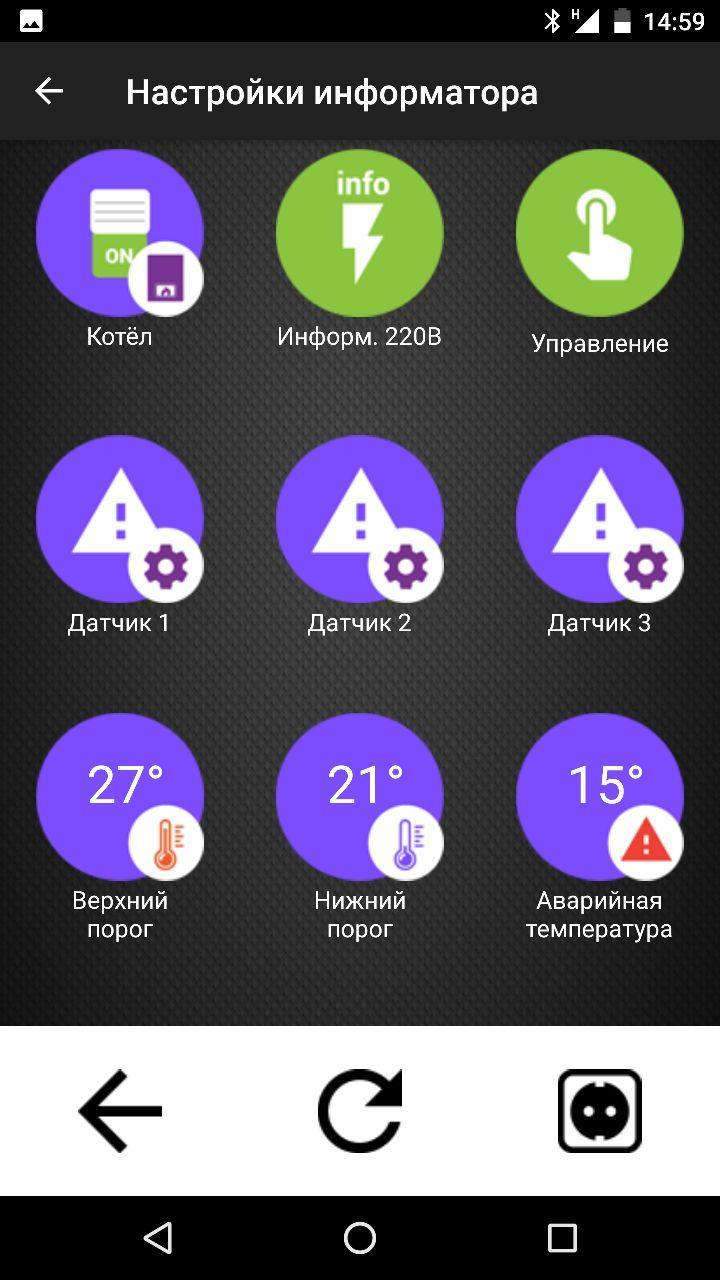Tap the back arrow in the app bar

[x=49, y=91]
